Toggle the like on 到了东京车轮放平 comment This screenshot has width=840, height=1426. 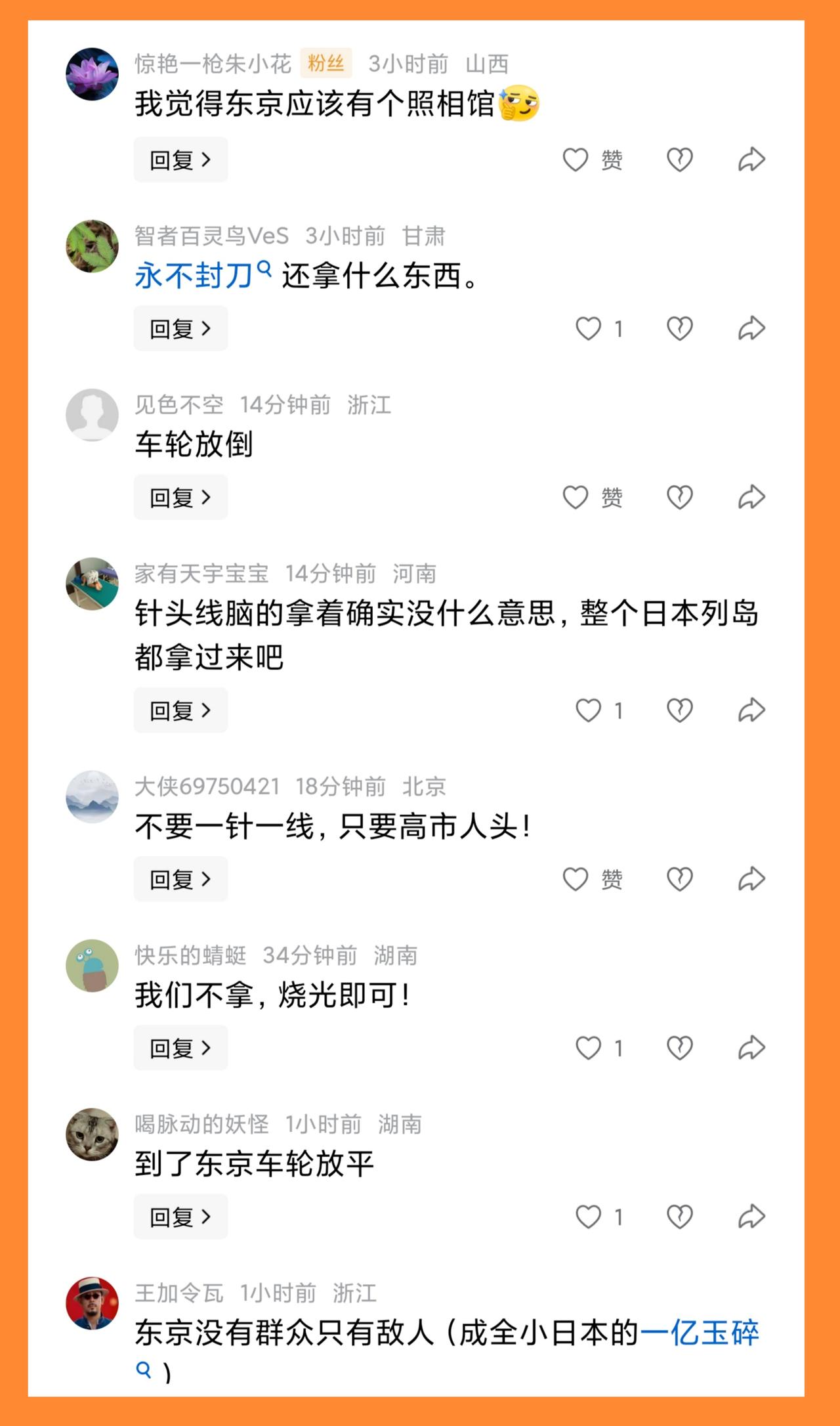point(589,1216)
